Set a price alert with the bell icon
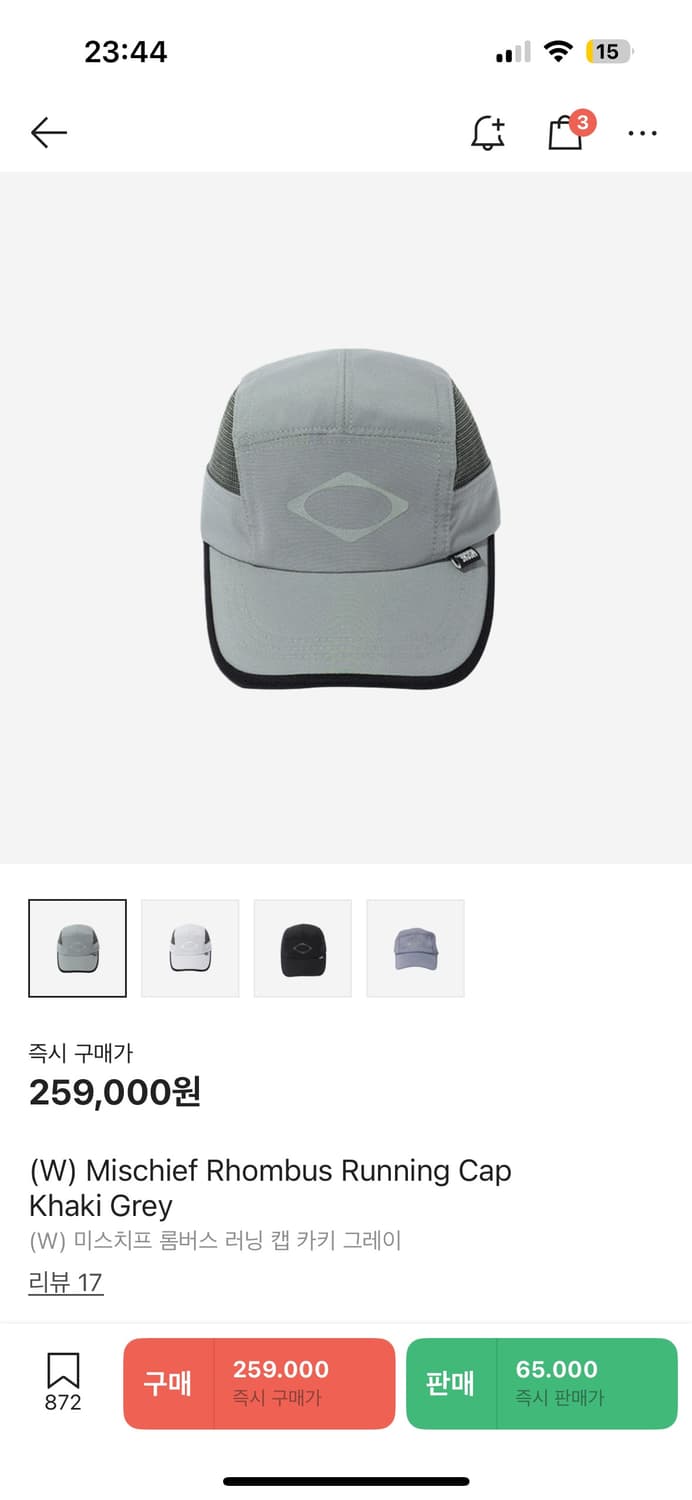 point(488,133)
